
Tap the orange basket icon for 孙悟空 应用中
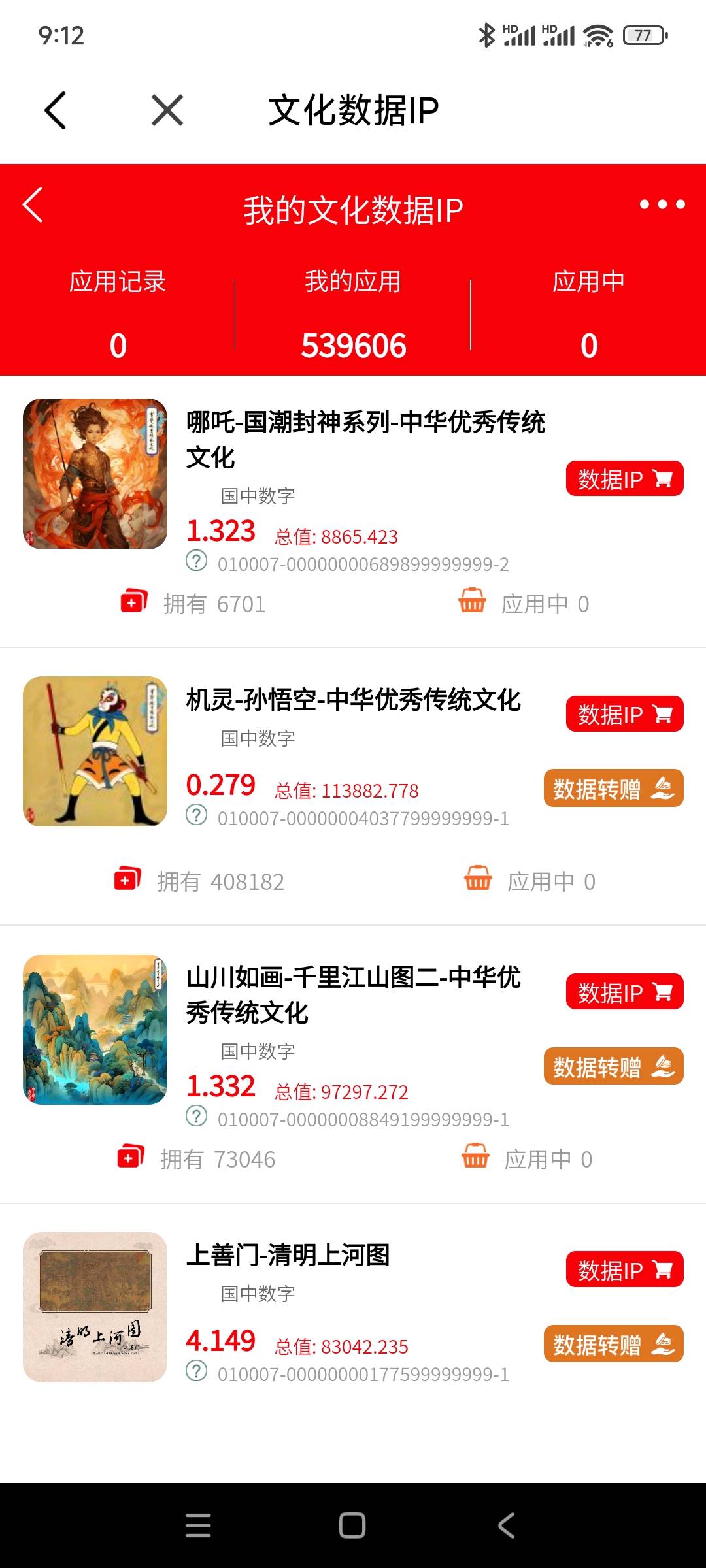[x=477, y=879]
